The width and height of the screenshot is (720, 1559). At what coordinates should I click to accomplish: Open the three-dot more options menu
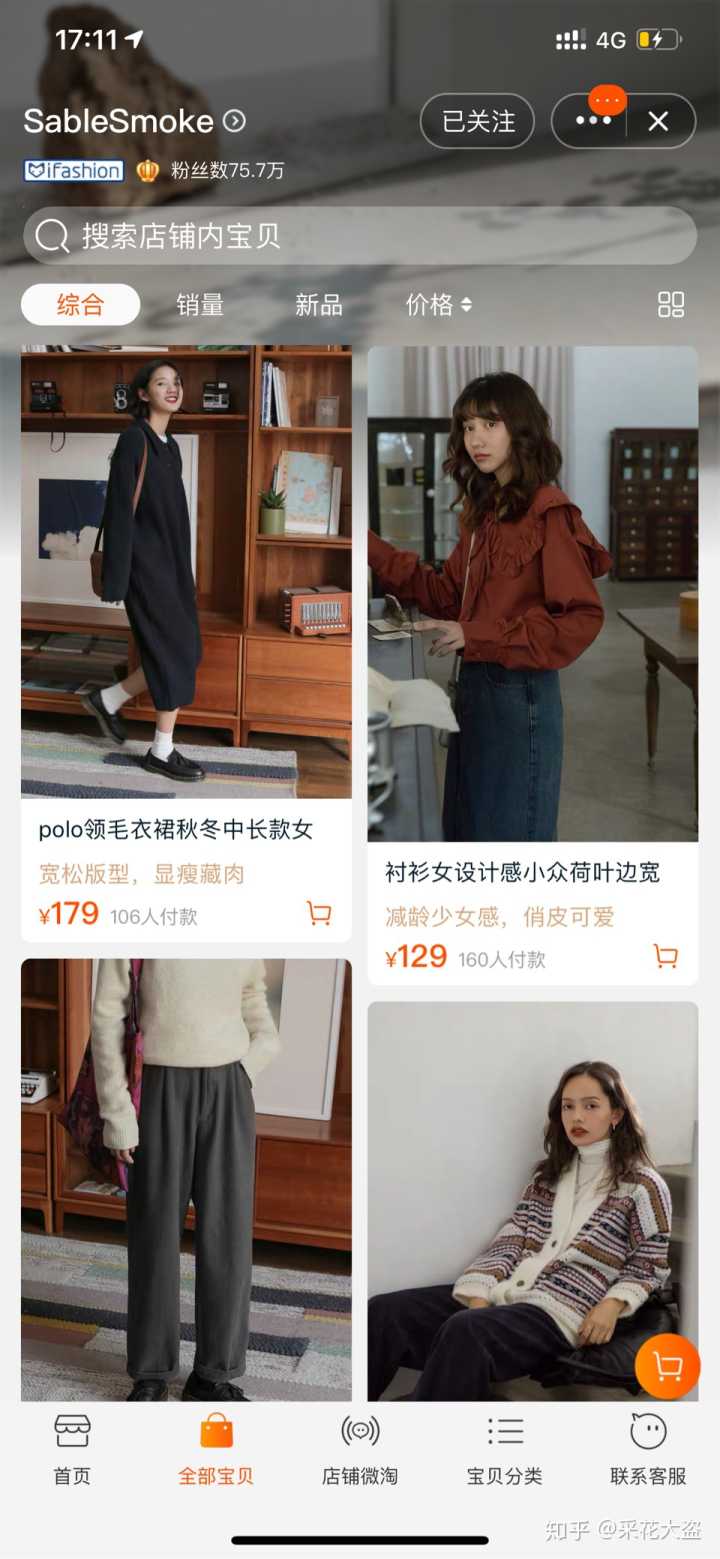pyautogui.click(x=592, y=122)
